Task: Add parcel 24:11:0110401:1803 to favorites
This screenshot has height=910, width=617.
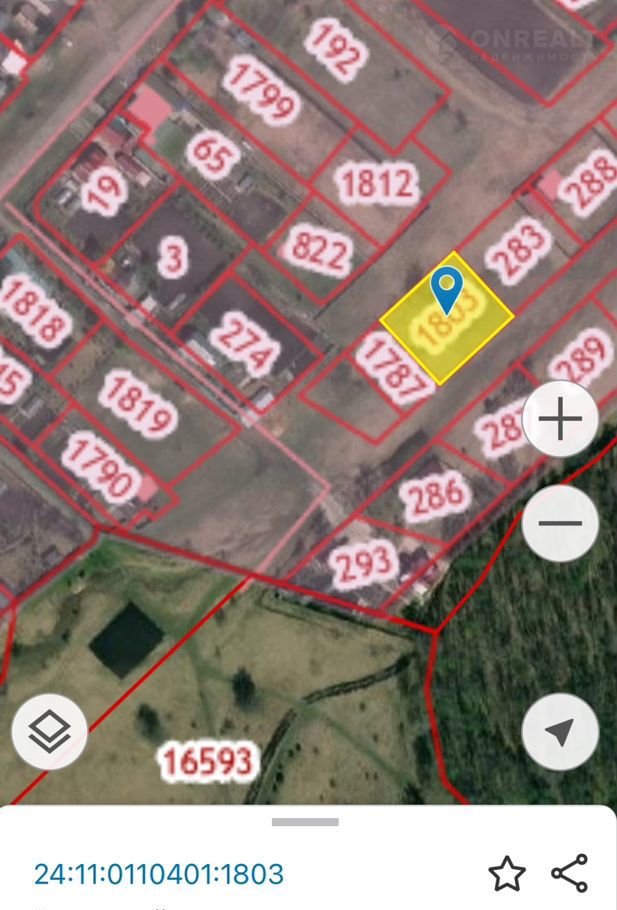Action: tap(507, 874)
